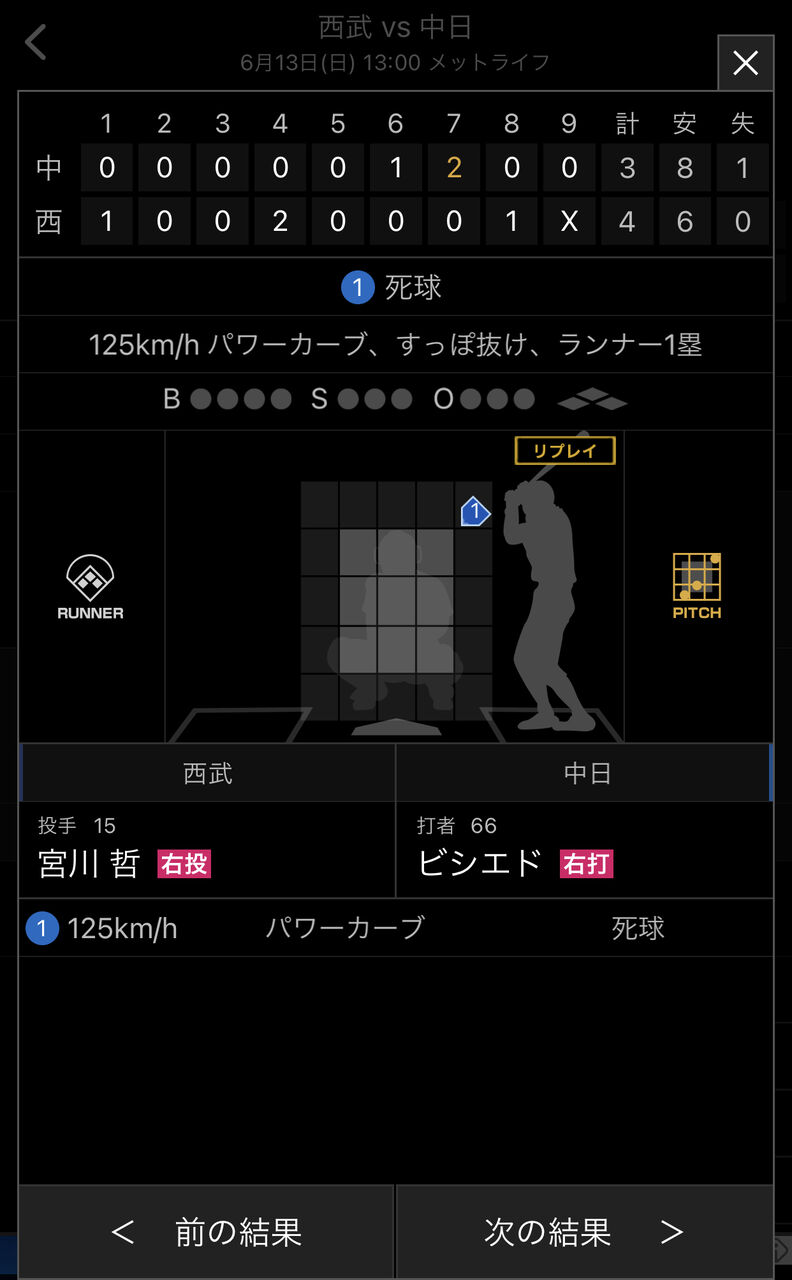Go back with the top-left arrow
The height and width of the screenshot is (1280, 792).
(36, 43)
